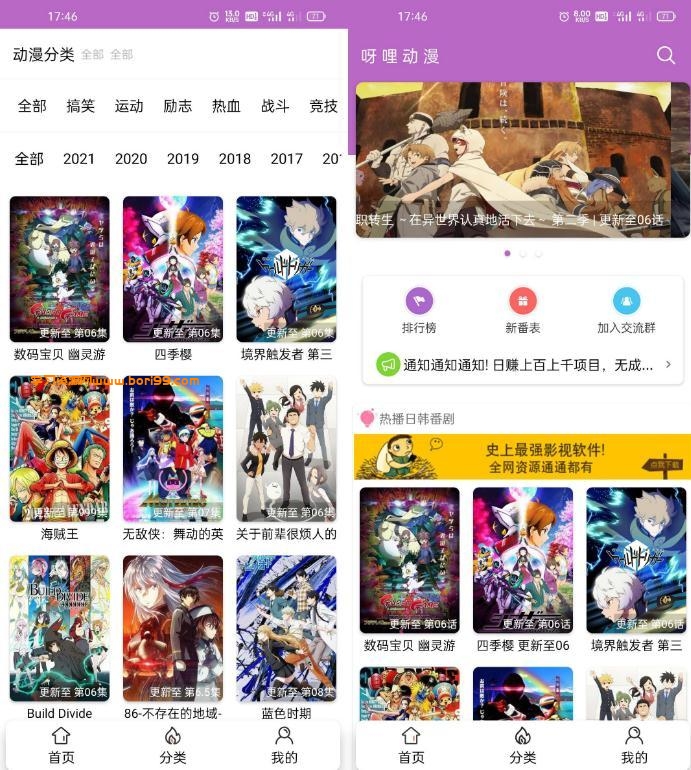Open the yellow 史上最强影视软件 ad banner
Screen dimensions: 691x770
click(522, 457)
